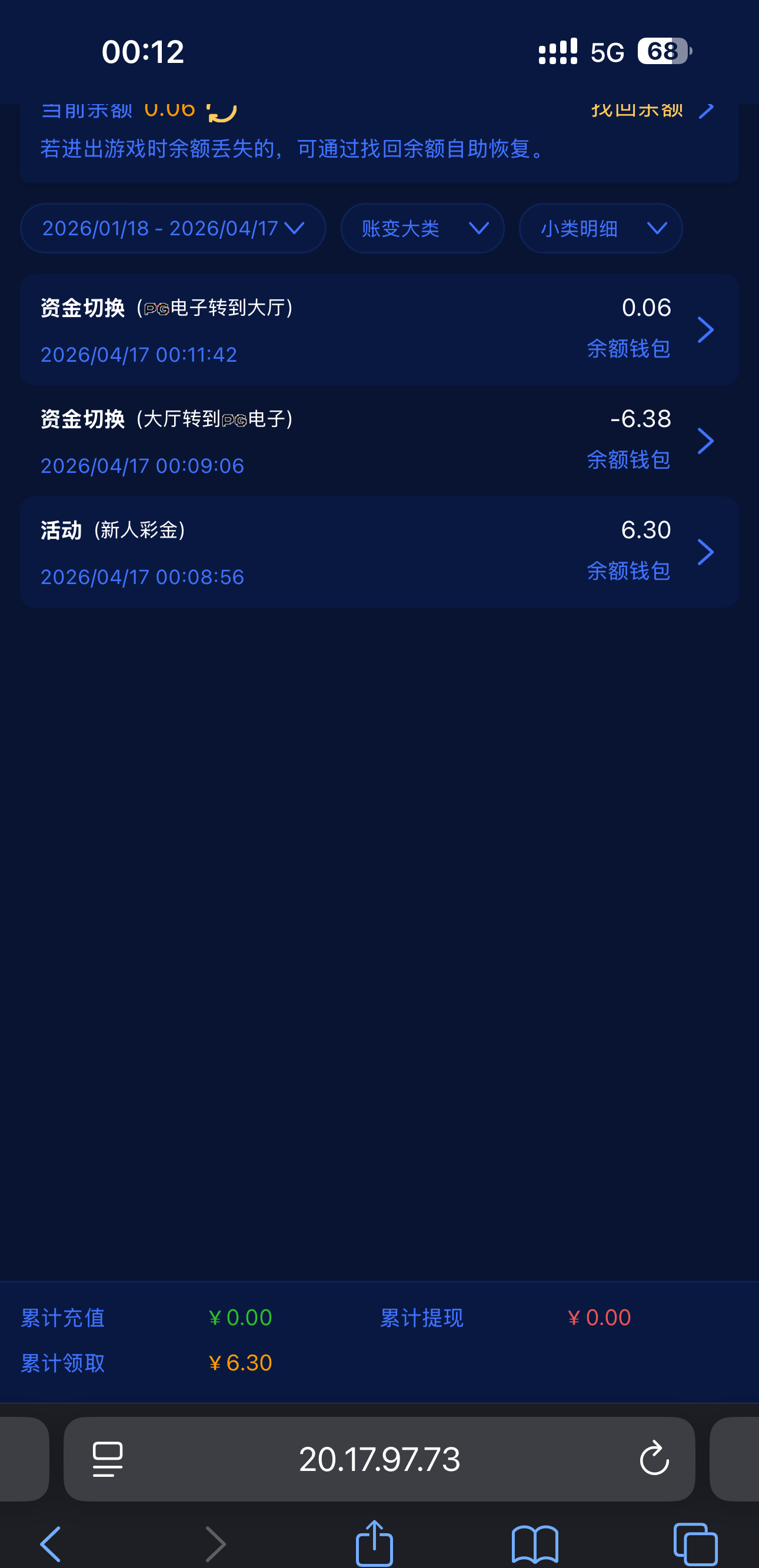Expand the 小类明细 filter dropdown

point(600,228)
